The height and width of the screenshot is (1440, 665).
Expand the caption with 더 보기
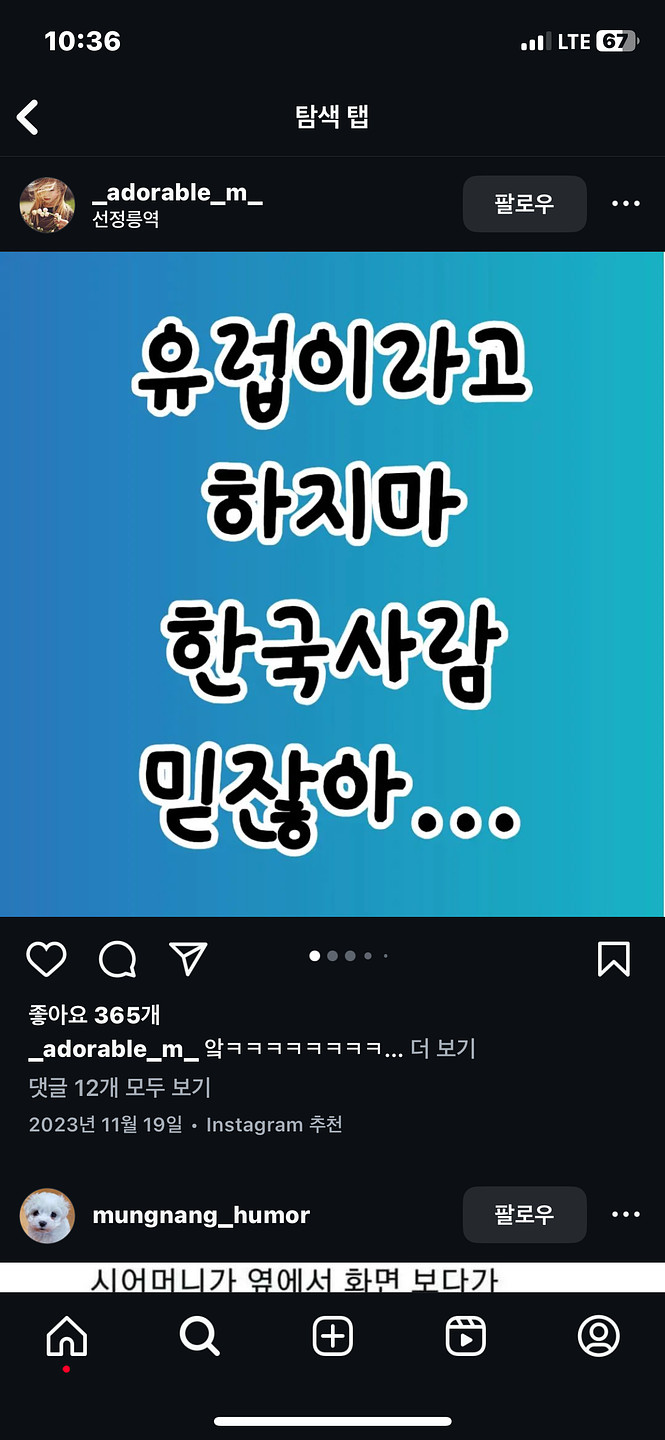[x=443, y=1049]
